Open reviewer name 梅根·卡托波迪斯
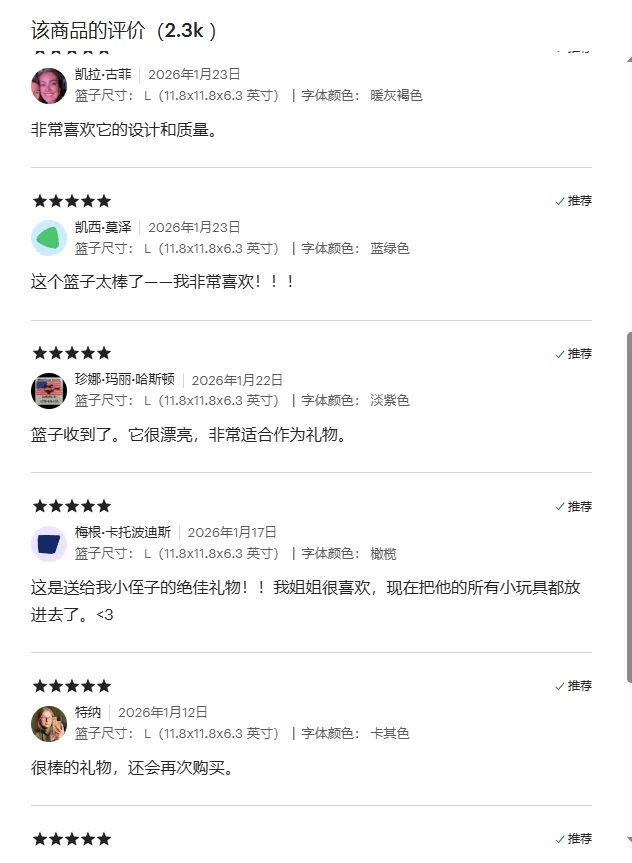The width and height of the screenshot is (632, 863). (x=123, y=532)
